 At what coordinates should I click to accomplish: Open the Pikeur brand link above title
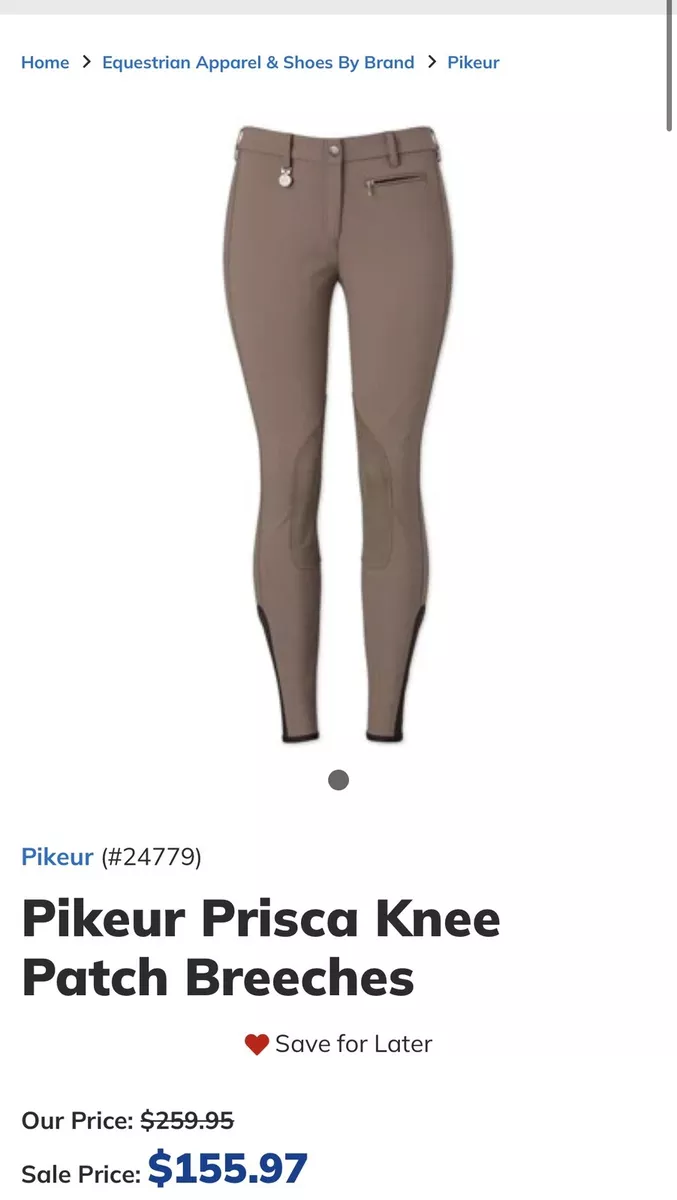point(57,857)
